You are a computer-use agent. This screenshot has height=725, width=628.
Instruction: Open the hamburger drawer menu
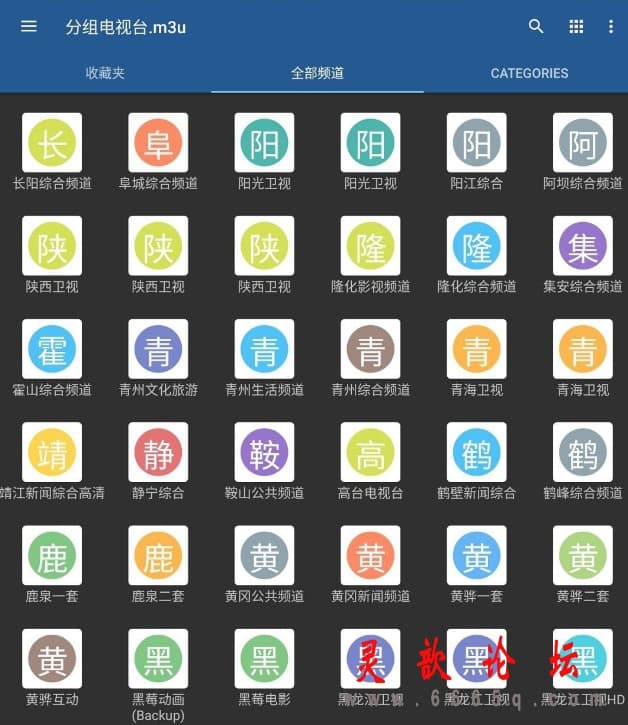pyautogui.click(x=29, y=27)
